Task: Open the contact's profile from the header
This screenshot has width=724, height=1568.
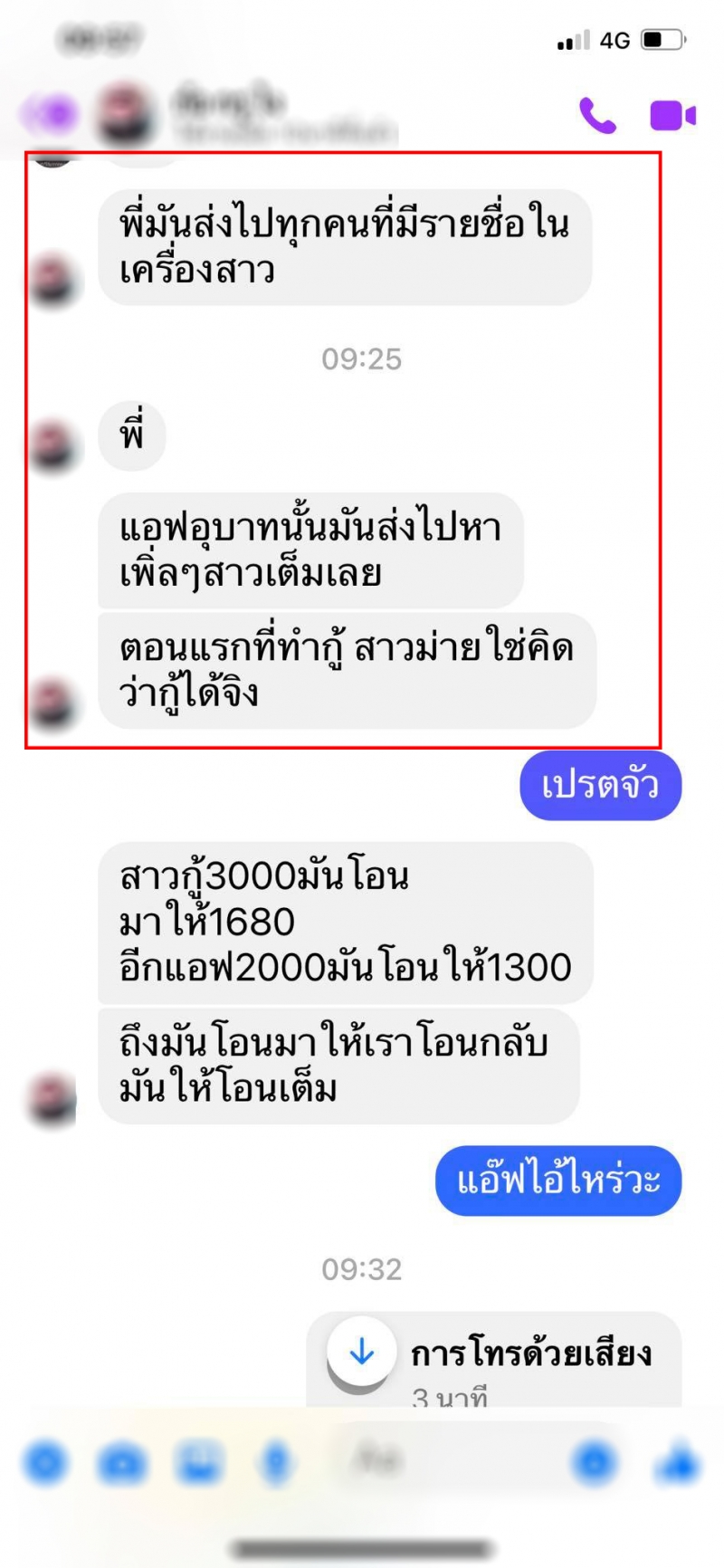Action: [226, 116]
